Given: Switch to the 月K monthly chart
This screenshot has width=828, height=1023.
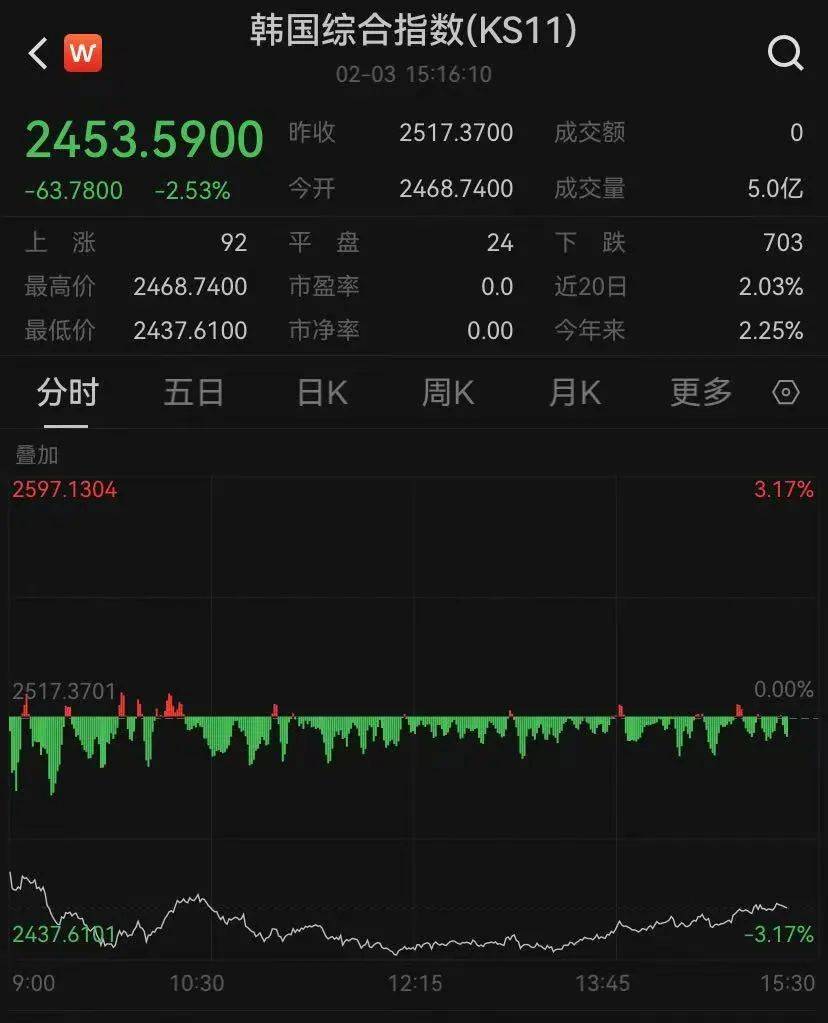Looking at the screenshot, I should (x=573, y=393).
